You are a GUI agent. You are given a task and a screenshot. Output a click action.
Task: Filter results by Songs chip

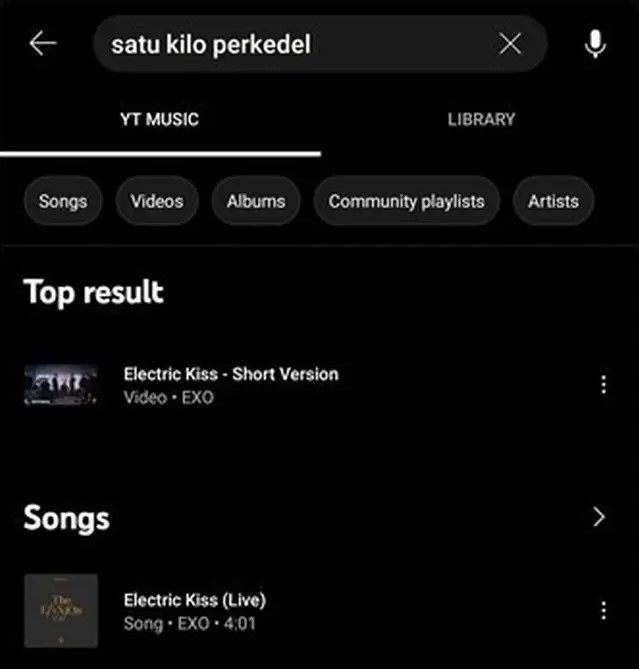63,201
